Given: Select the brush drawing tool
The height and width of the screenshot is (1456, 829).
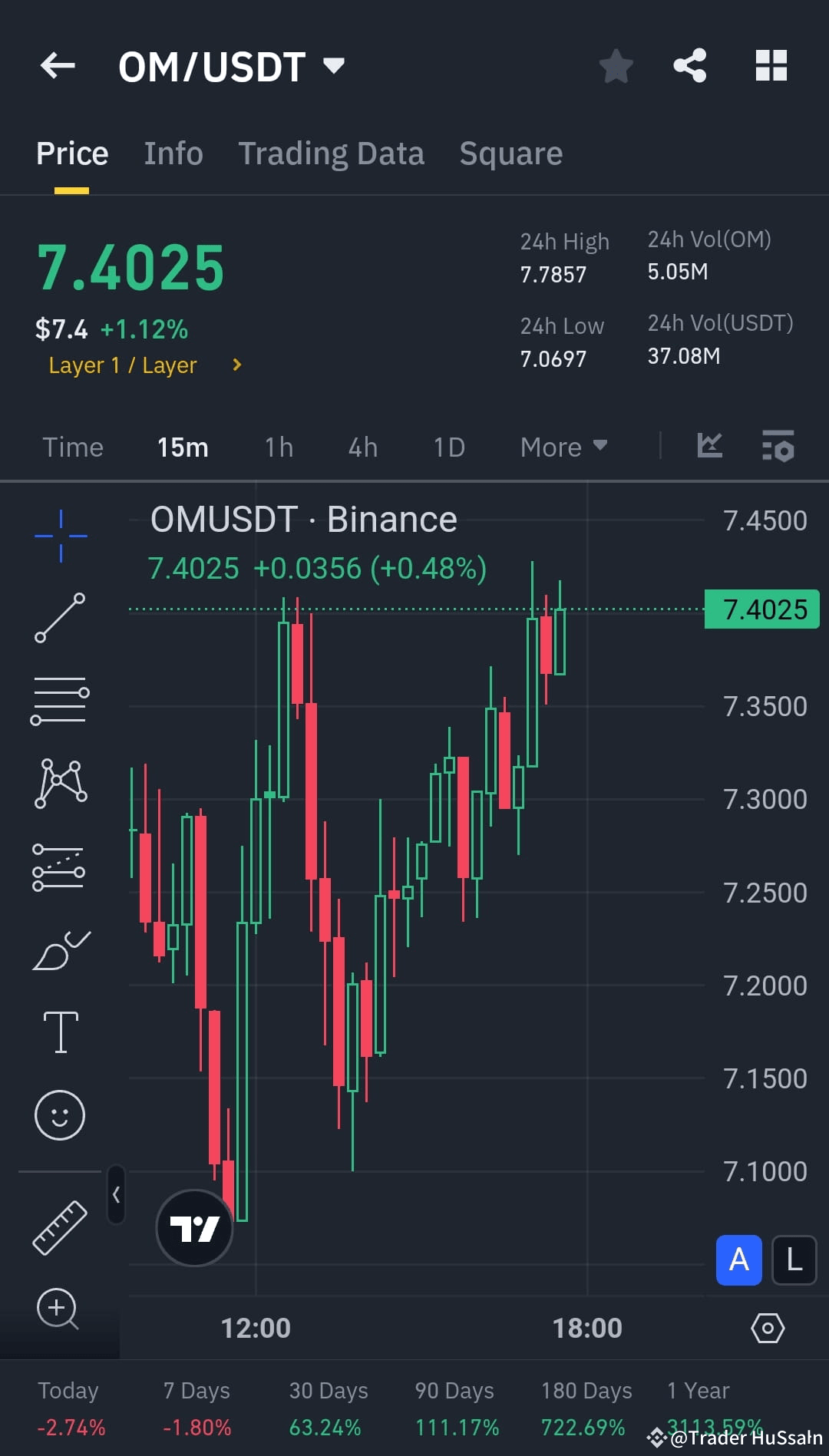Looking at the screenshot, I should point(60,948).
